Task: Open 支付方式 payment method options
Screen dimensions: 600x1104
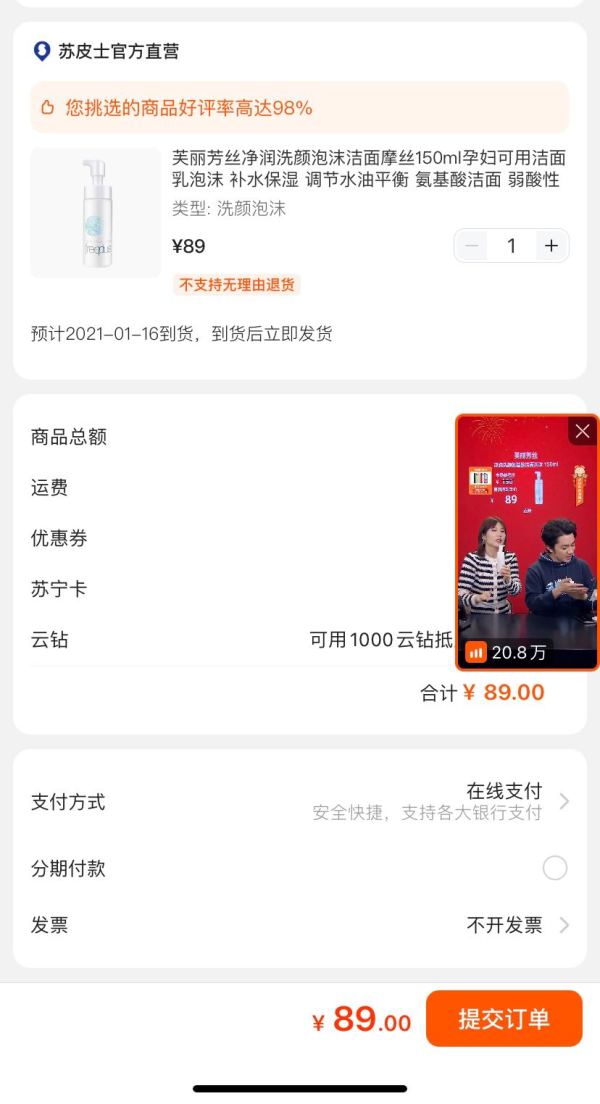Action: pyautogui.click(x=300, y=802)
